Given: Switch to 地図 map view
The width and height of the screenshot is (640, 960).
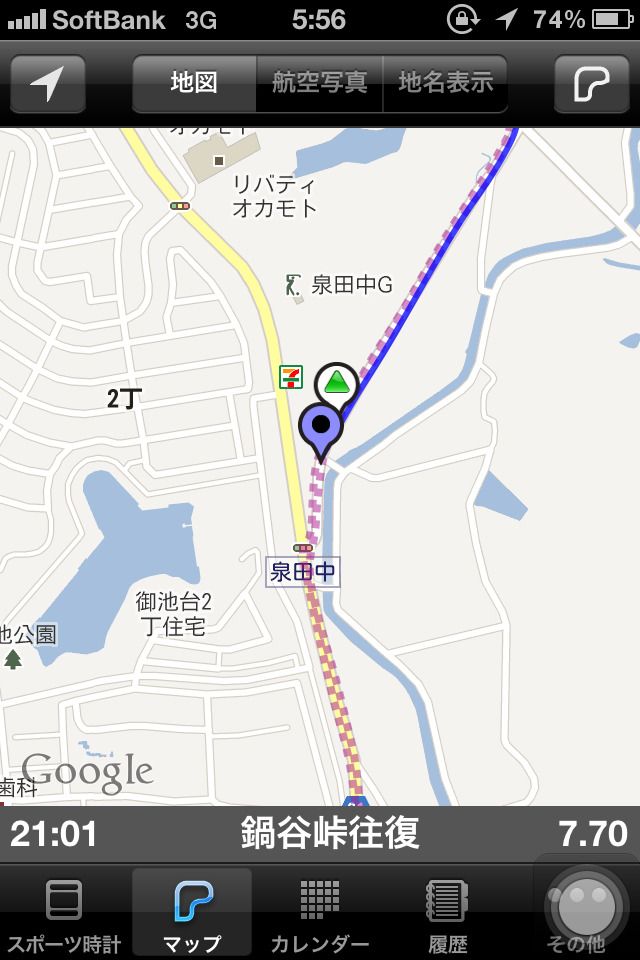Looking at the screenshot, I should tap(194, 83).
